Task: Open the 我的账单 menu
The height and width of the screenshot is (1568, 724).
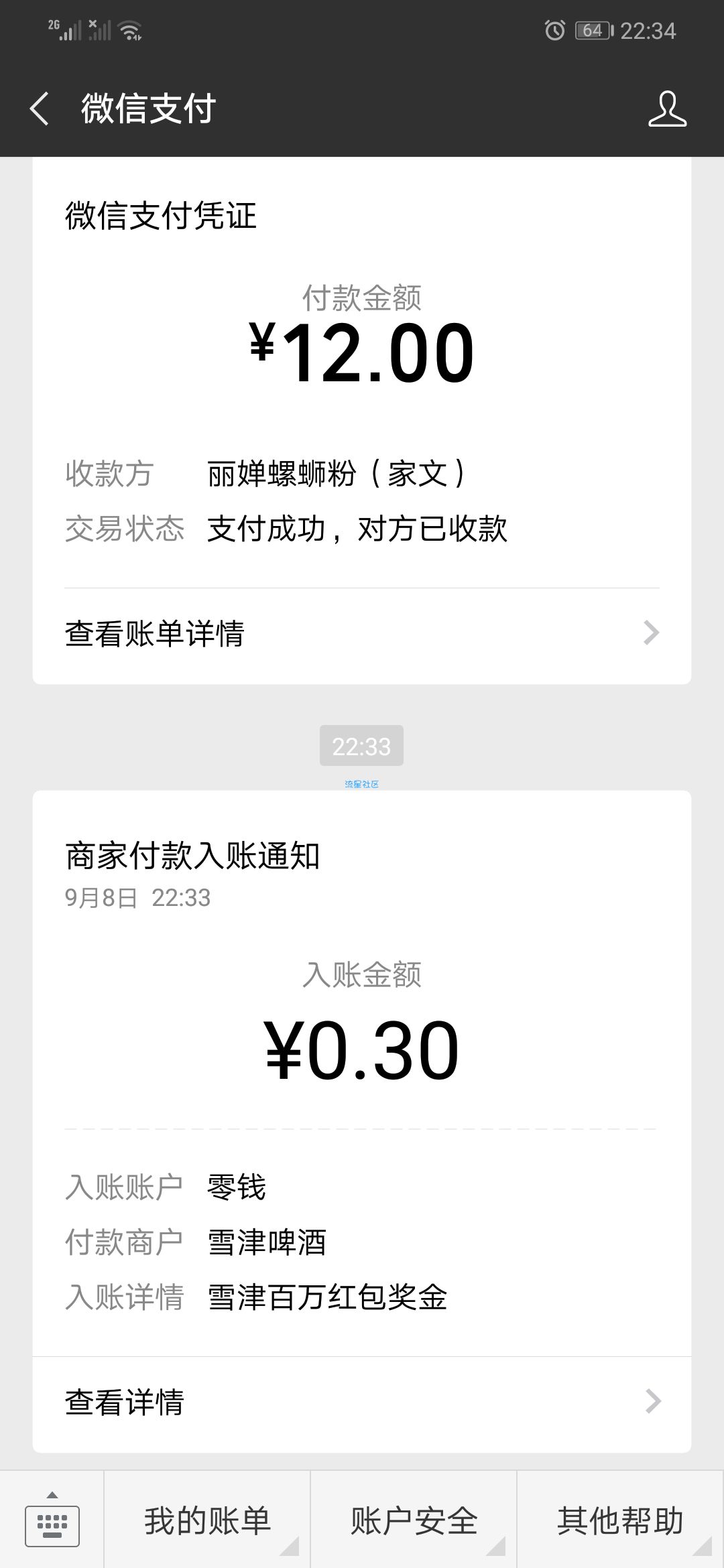Action: click(207, 1520)
